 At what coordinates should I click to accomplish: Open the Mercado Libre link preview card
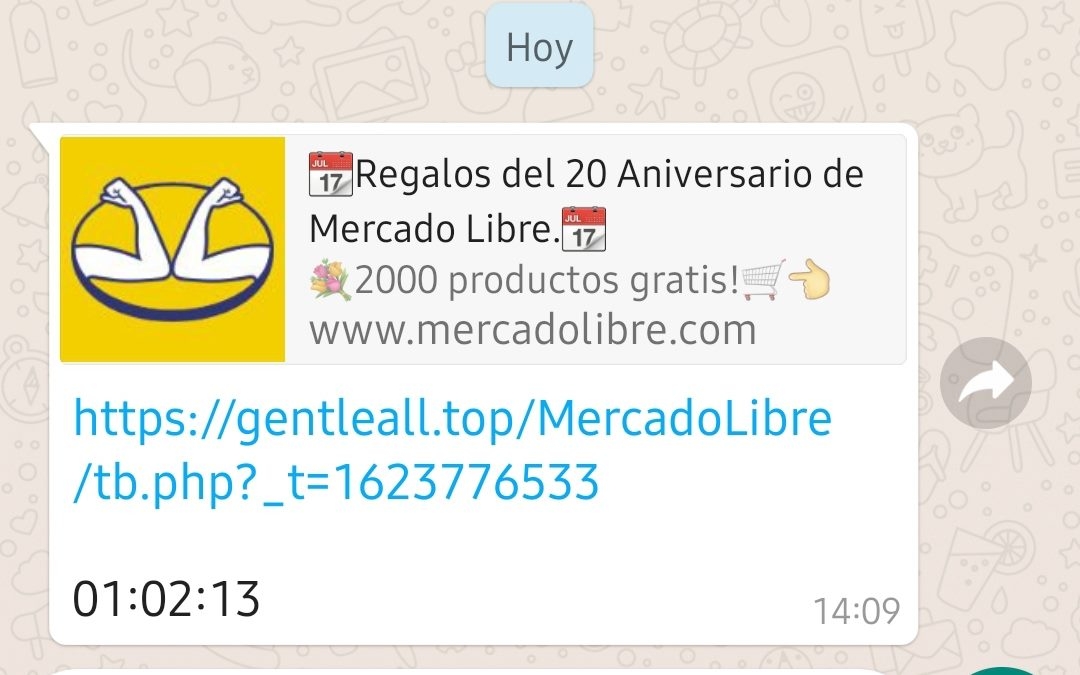pyautogui.click(x=483, y=249)
